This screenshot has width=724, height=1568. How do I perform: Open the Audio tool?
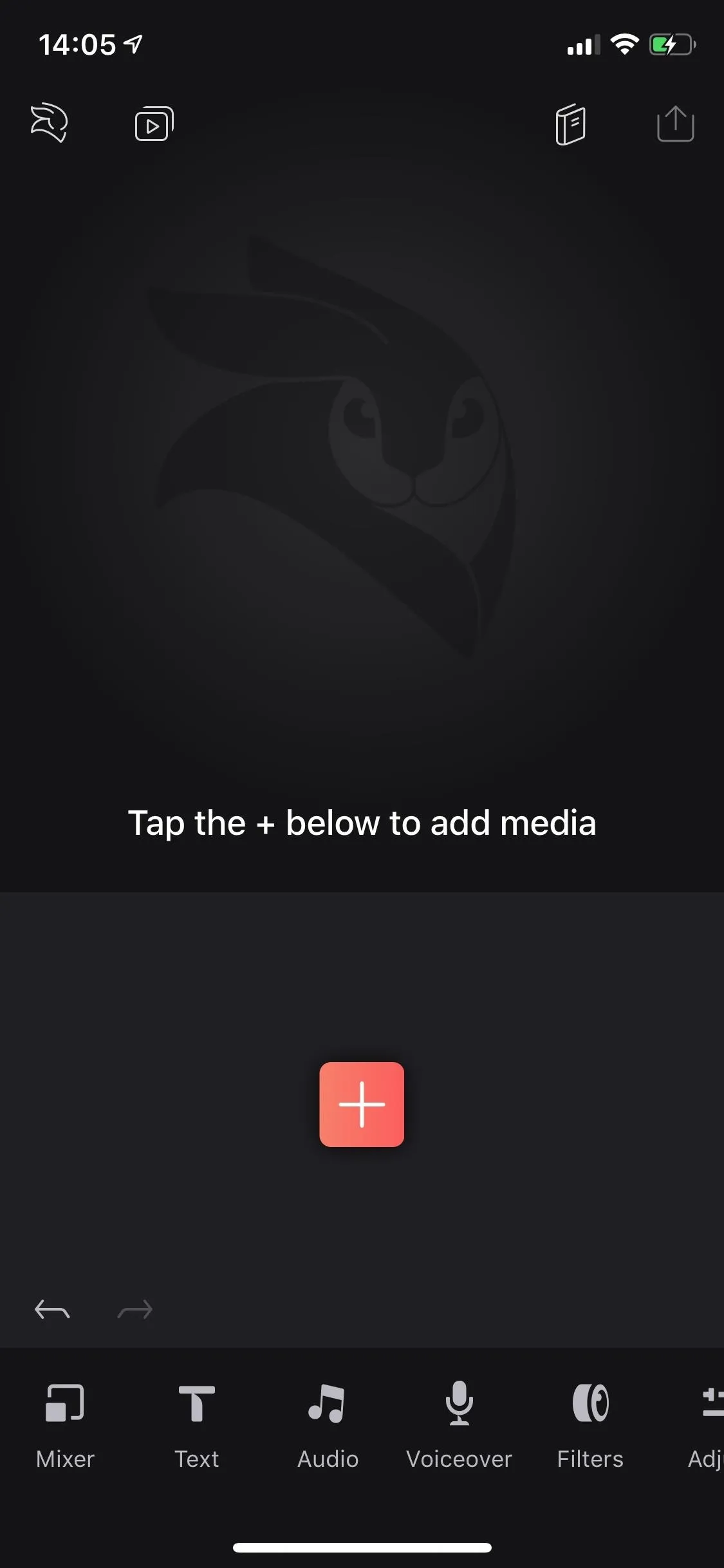(328, 1425)
